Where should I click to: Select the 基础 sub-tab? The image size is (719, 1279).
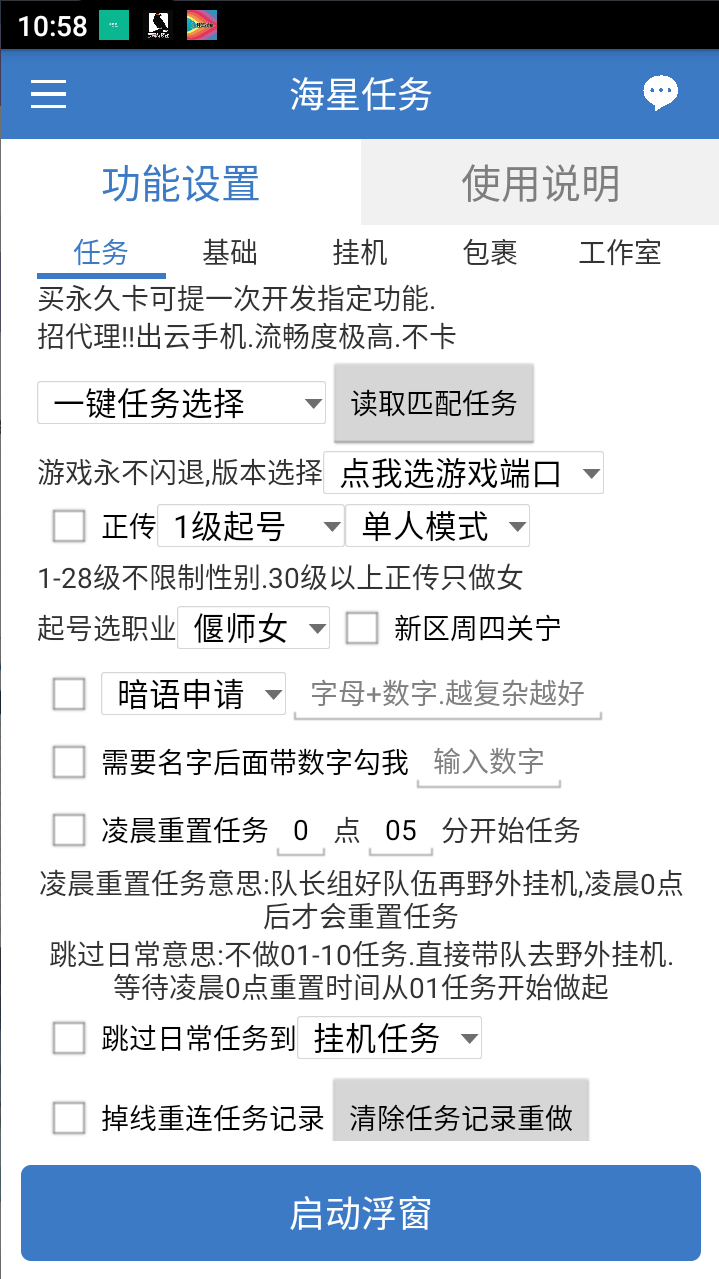coord(230,252)
